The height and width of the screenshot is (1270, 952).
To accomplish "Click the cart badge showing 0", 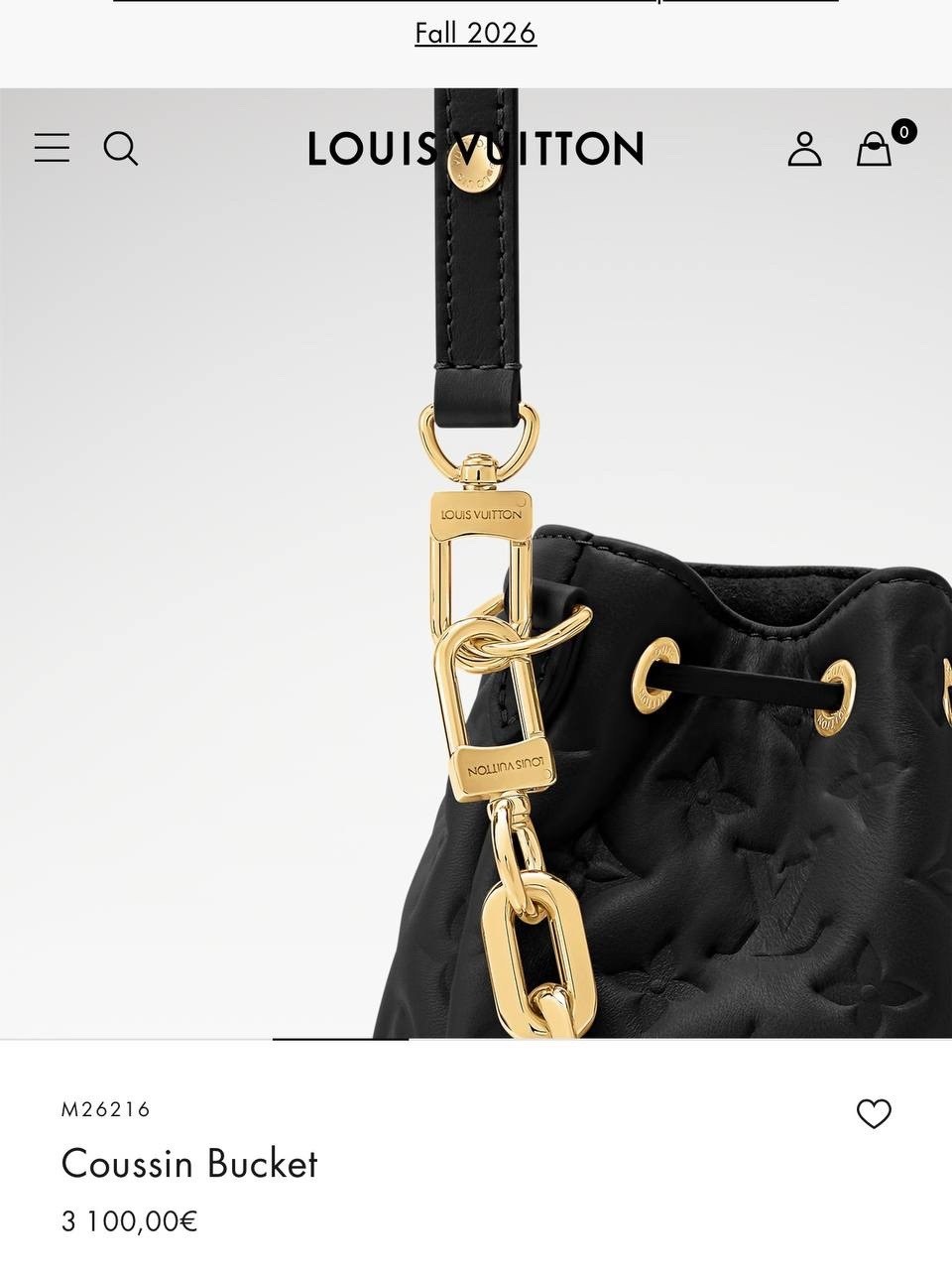I will (903, 131).
